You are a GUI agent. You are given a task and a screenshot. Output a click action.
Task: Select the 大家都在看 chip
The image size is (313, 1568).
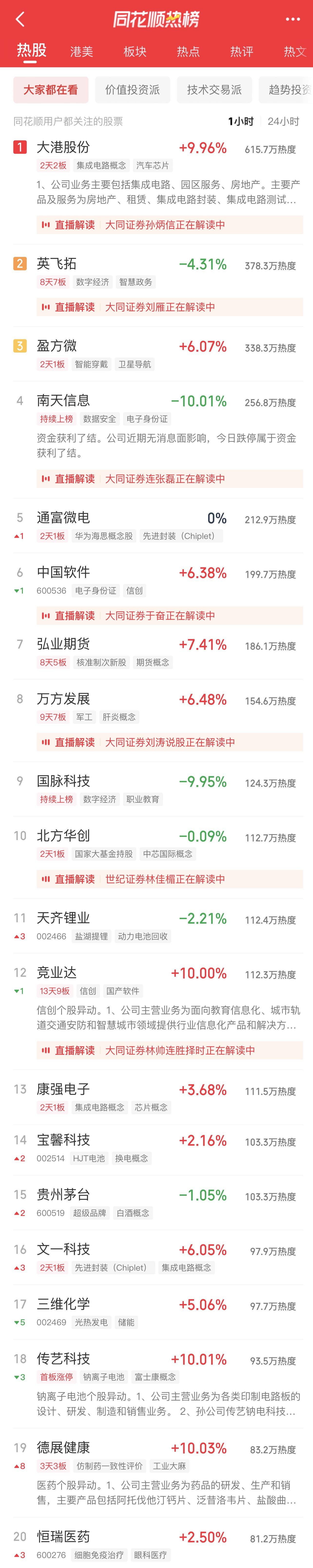[50, 90]
